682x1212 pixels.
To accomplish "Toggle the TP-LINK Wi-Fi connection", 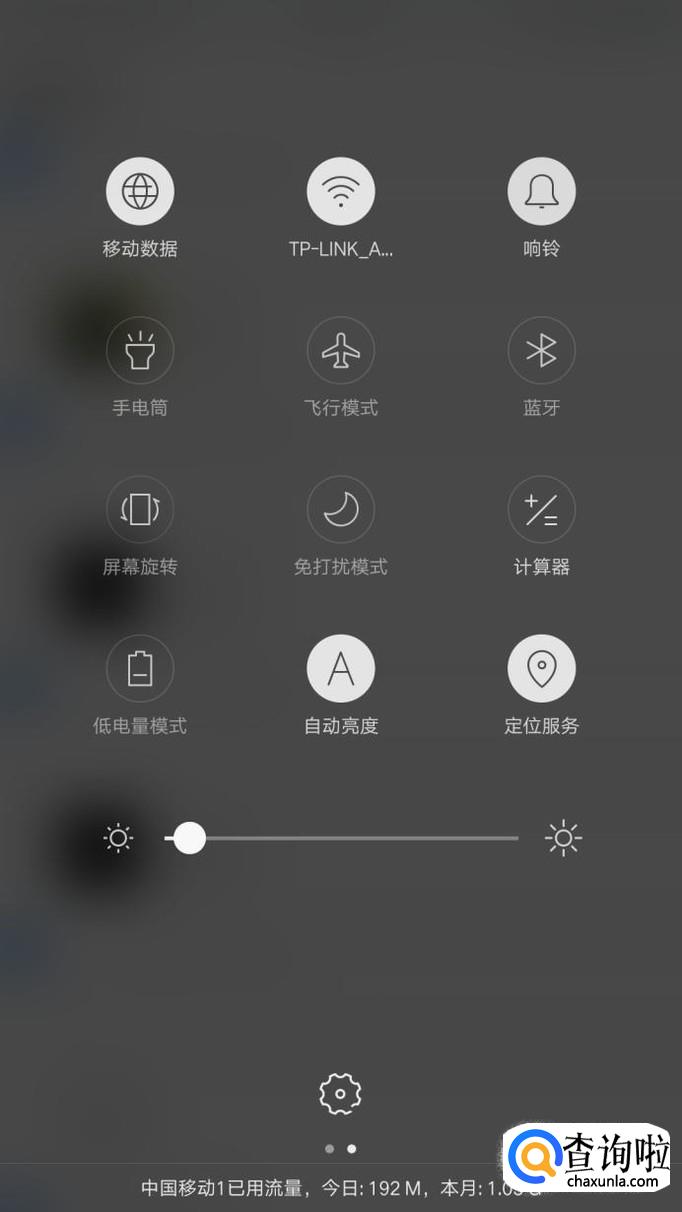I will coord(341,191).
